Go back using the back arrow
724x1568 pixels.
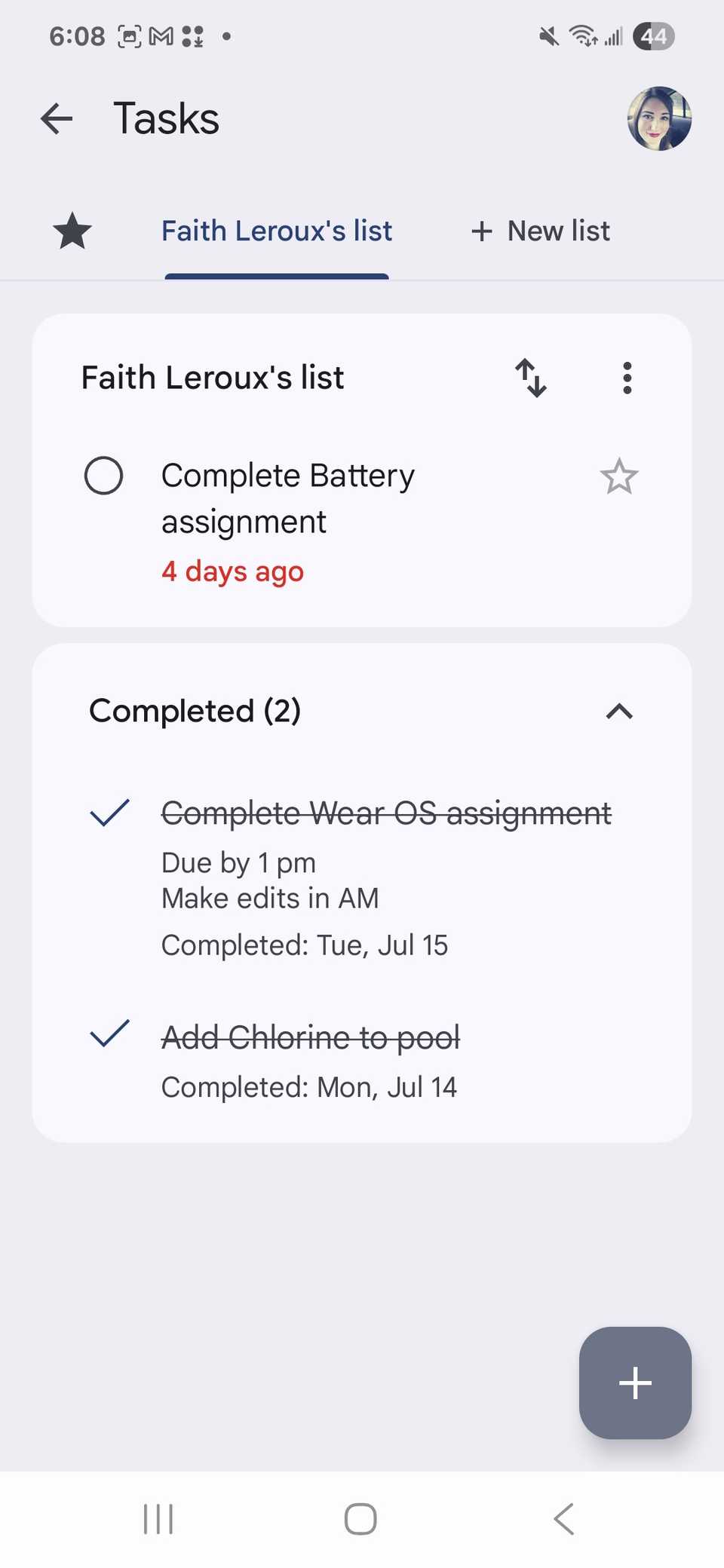(x=55, y=118)
